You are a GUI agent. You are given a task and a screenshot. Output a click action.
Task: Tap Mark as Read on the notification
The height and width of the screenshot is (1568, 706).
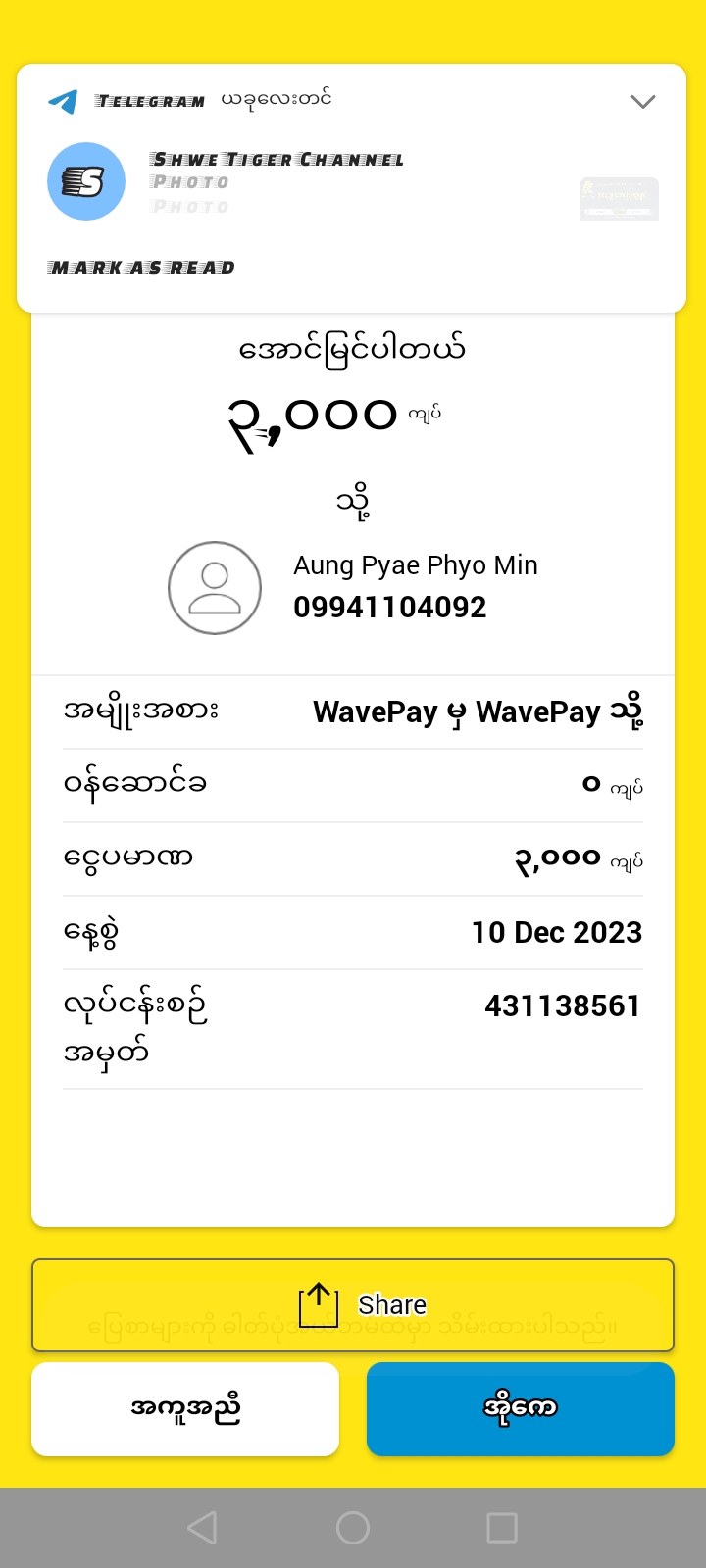[x=142, y=268]
